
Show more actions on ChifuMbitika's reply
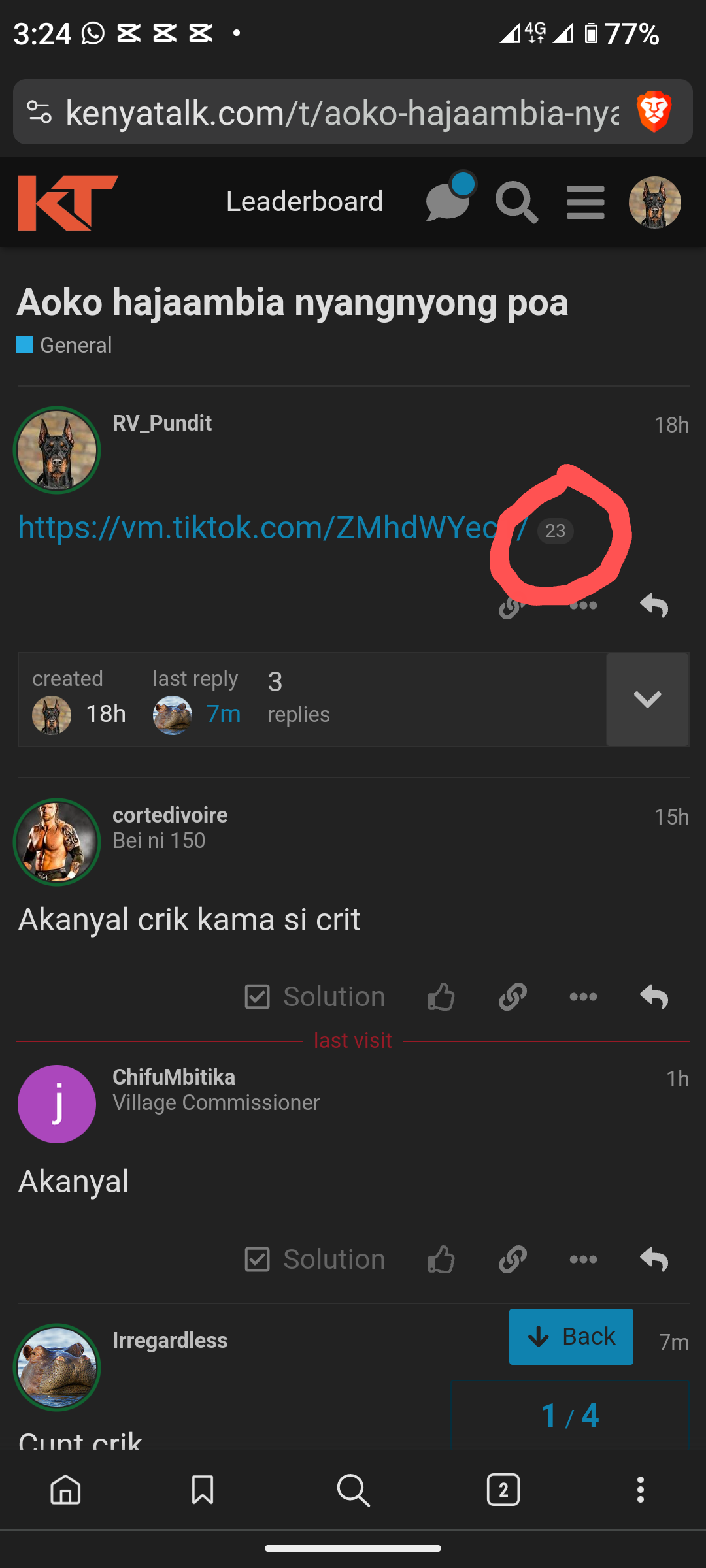click(583, 1259)
